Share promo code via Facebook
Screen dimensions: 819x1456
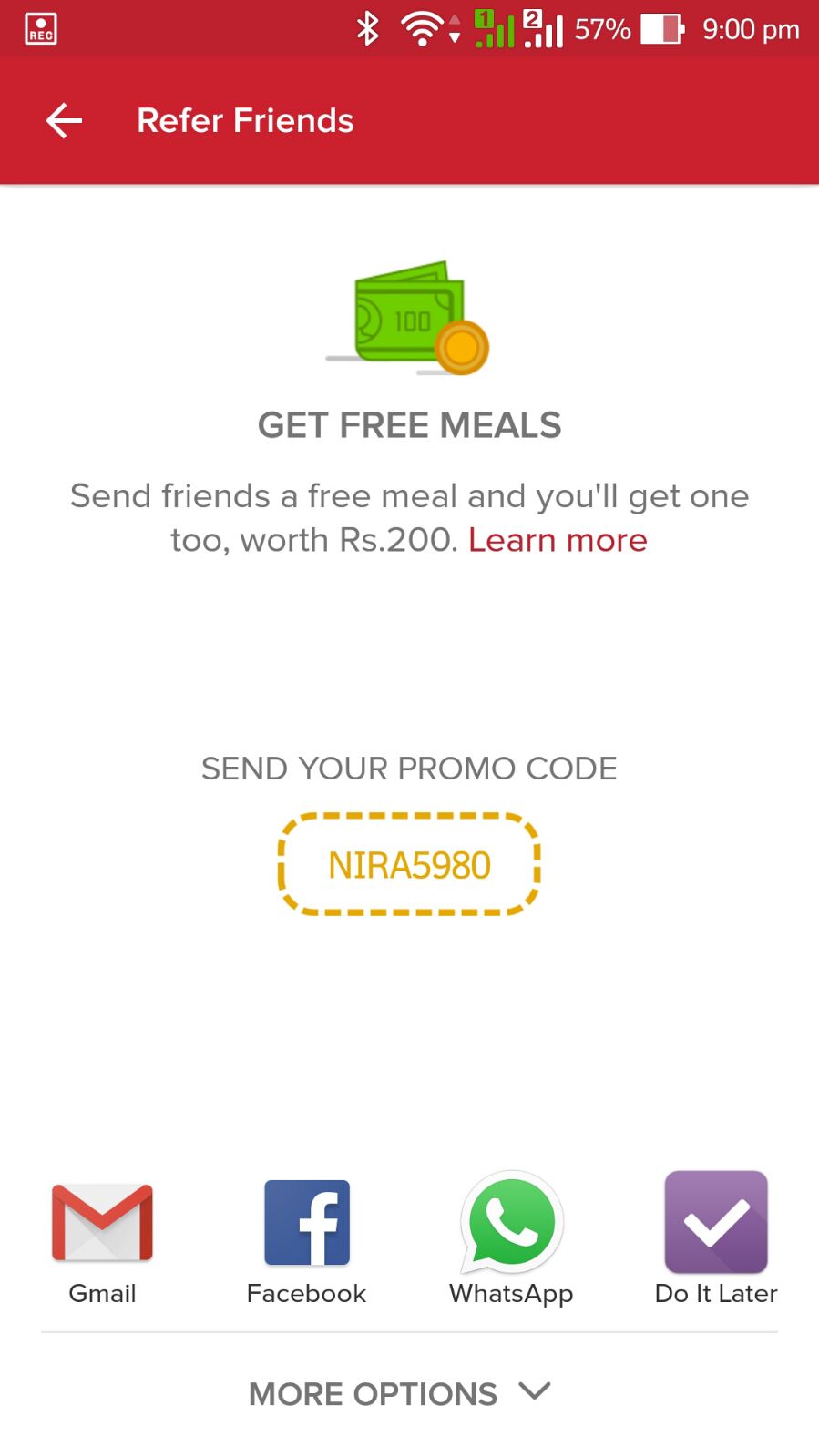[306, 1222]
